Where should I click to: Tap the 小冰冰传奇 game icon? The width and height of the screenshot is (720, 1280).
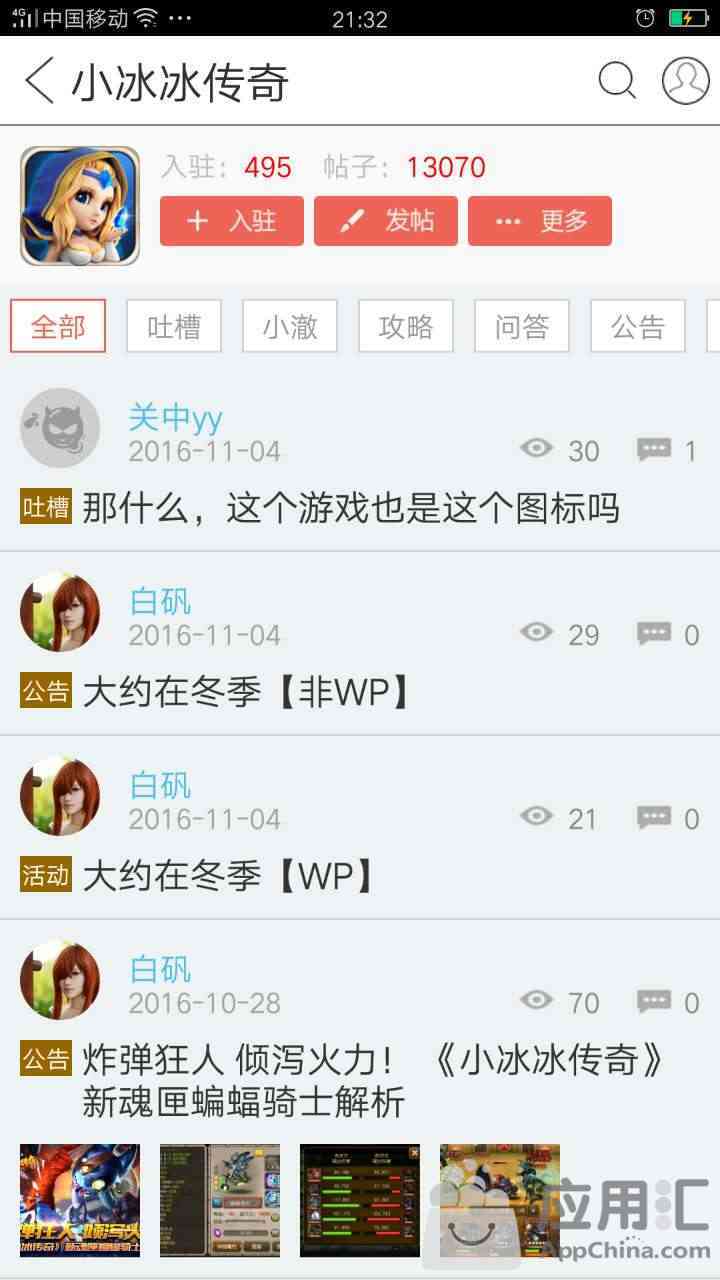click(x=80, y=206)
